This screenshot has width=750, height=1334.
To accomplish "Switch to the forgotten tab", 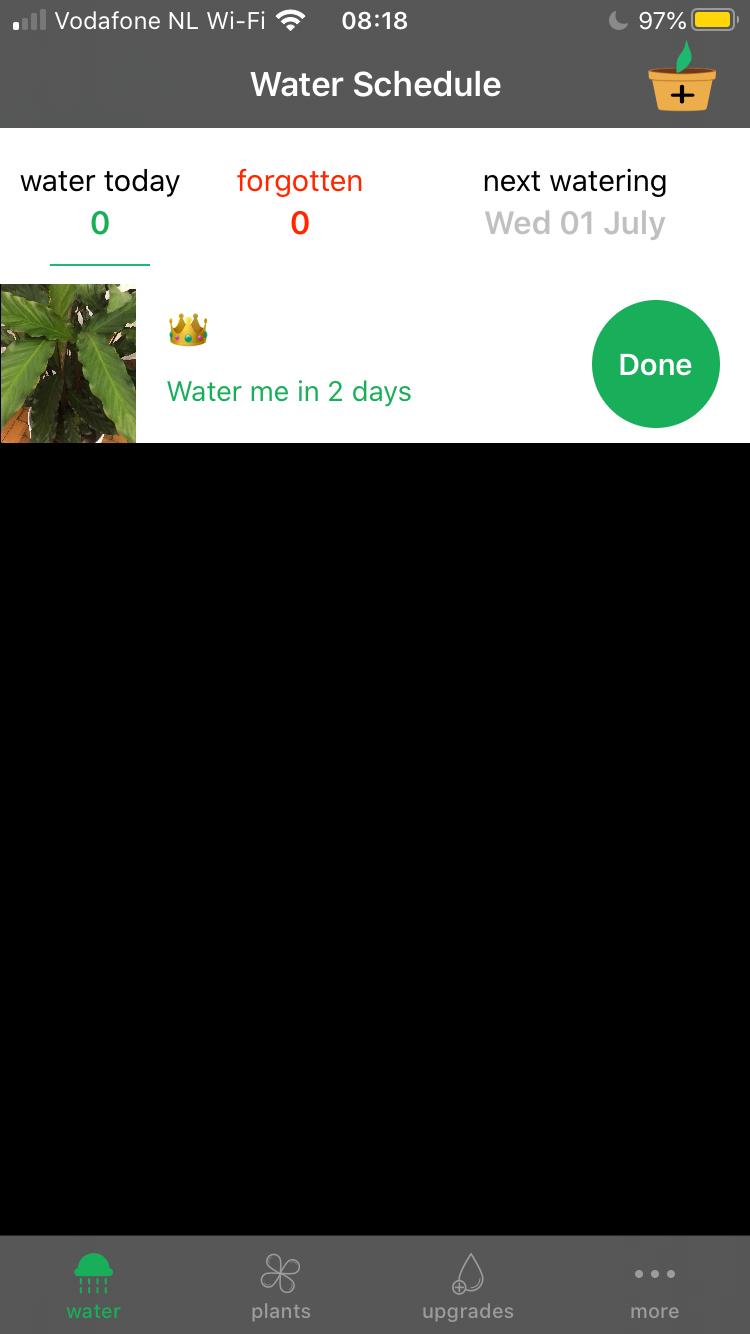I will click(300, 202).
